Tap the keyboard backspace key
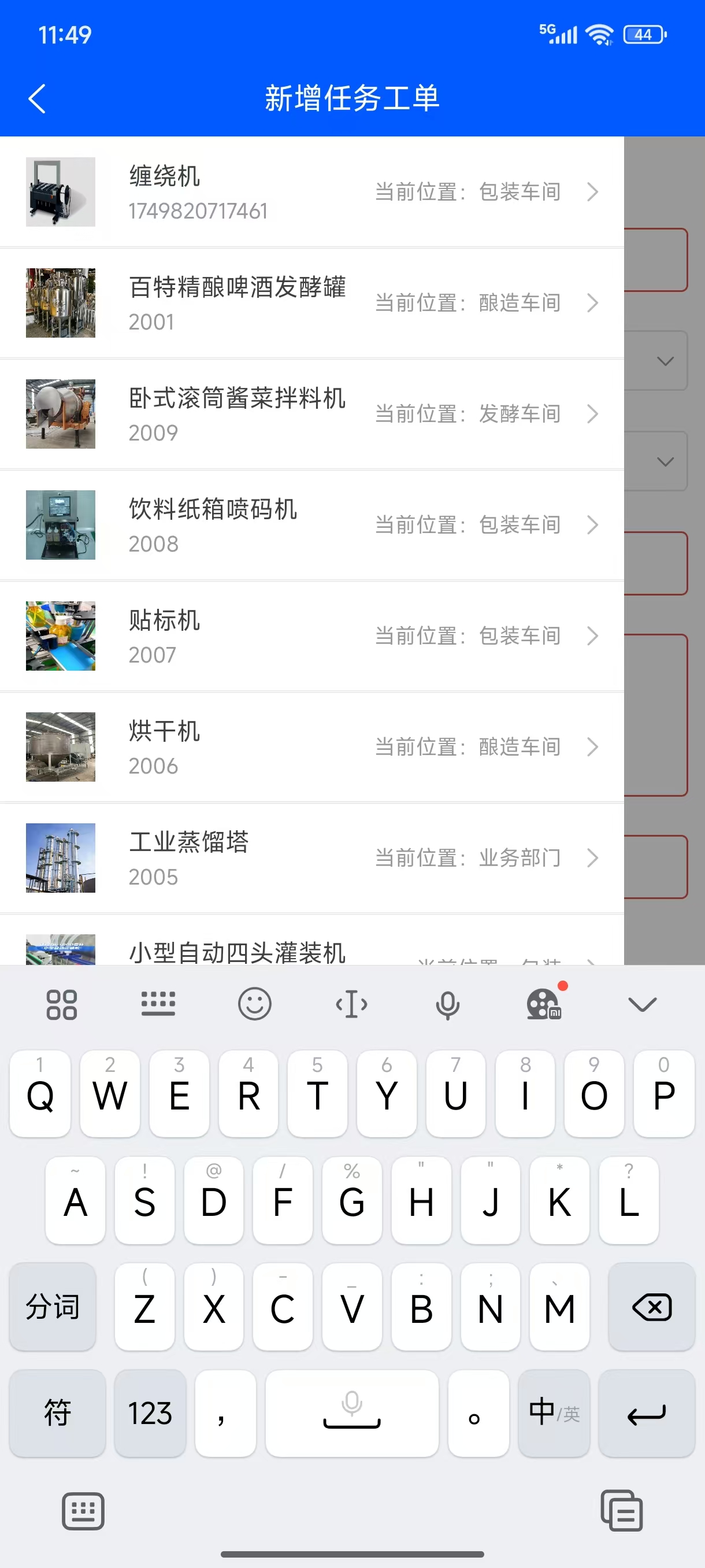Screen dimensions: 705x1568 tap(651, 1307)
